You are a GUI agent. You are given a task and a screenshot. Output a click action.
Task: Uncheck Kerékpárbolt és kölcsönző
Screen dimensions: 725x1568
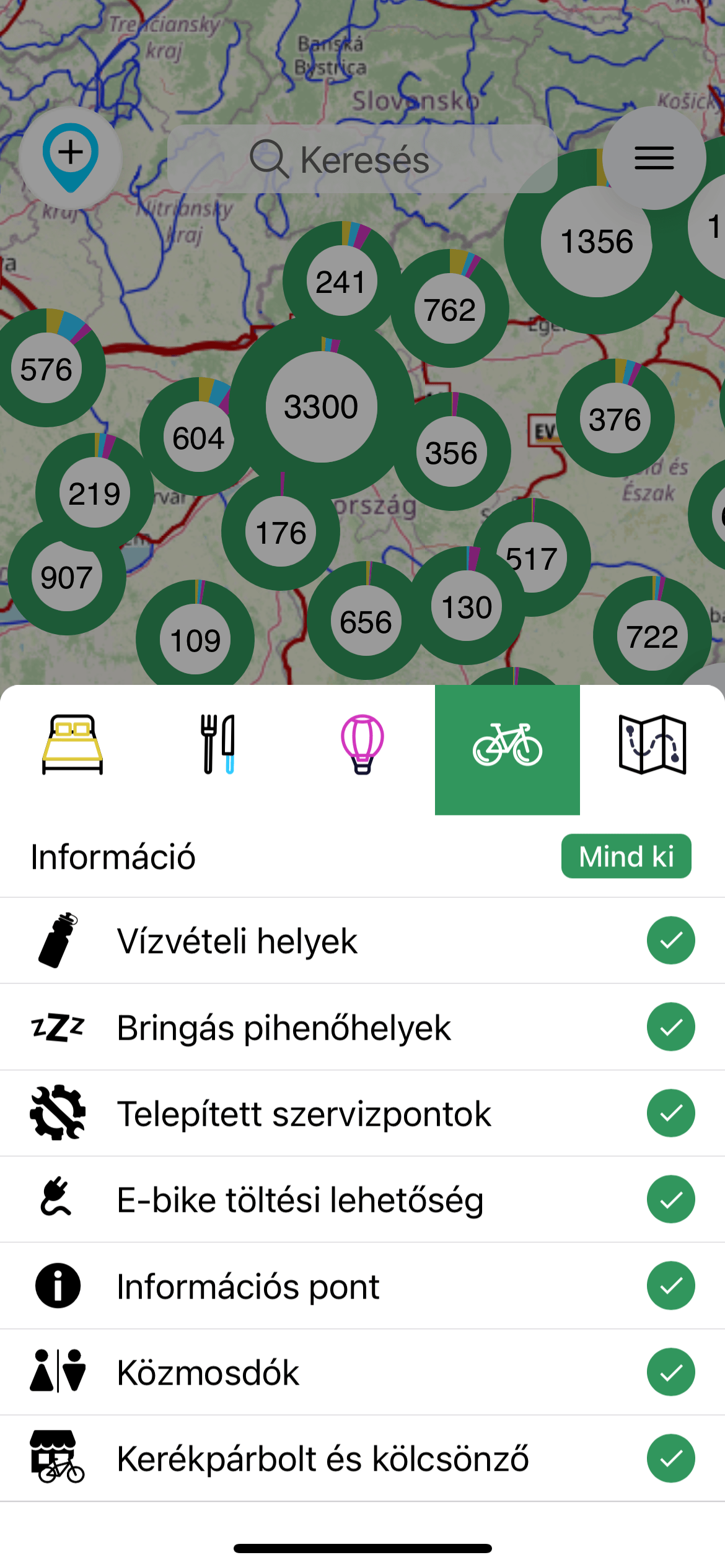click(670, 1458)
